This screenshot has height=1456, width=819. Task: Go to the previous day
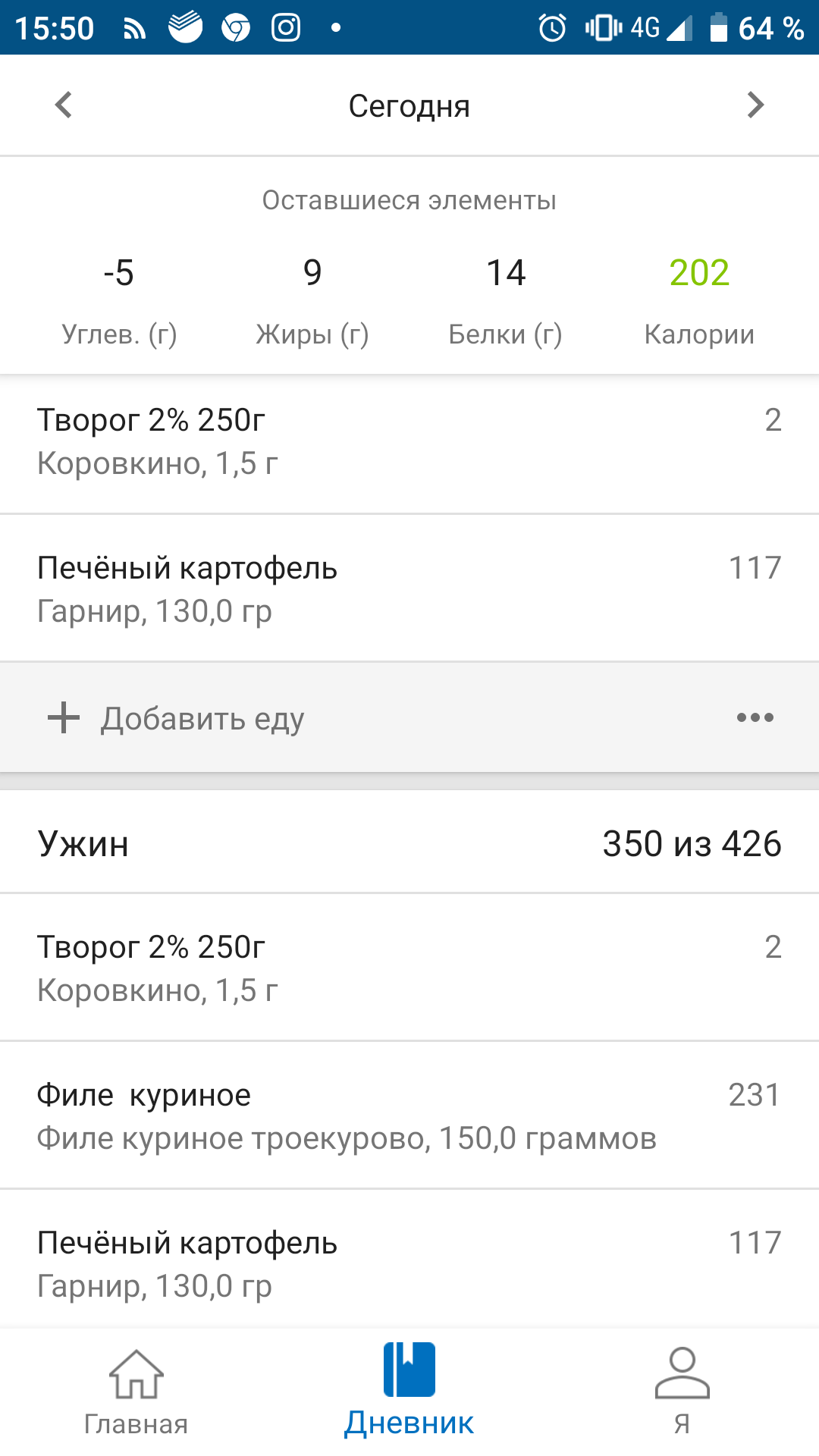tap(64, 105)
